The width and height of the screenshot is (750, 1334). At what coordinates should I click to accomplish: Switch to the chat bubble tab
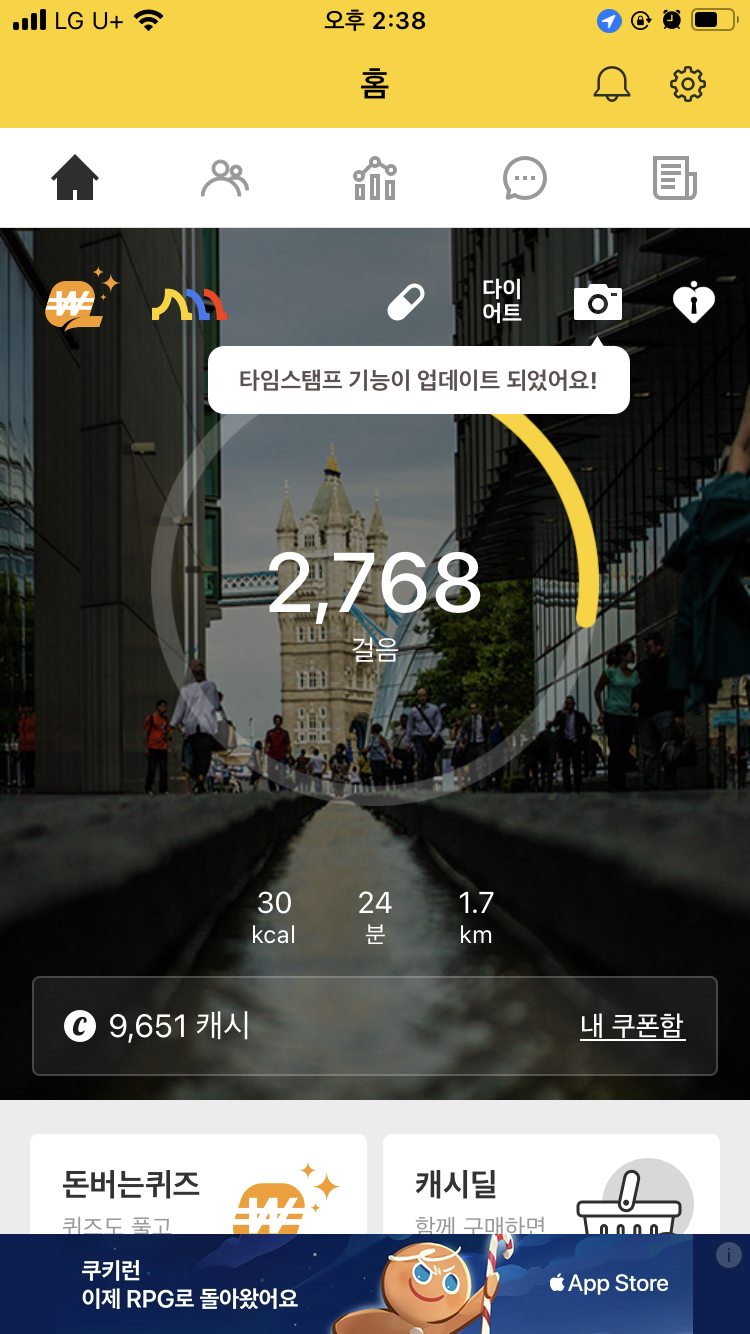pyautogui.click(x=525, y=179)
